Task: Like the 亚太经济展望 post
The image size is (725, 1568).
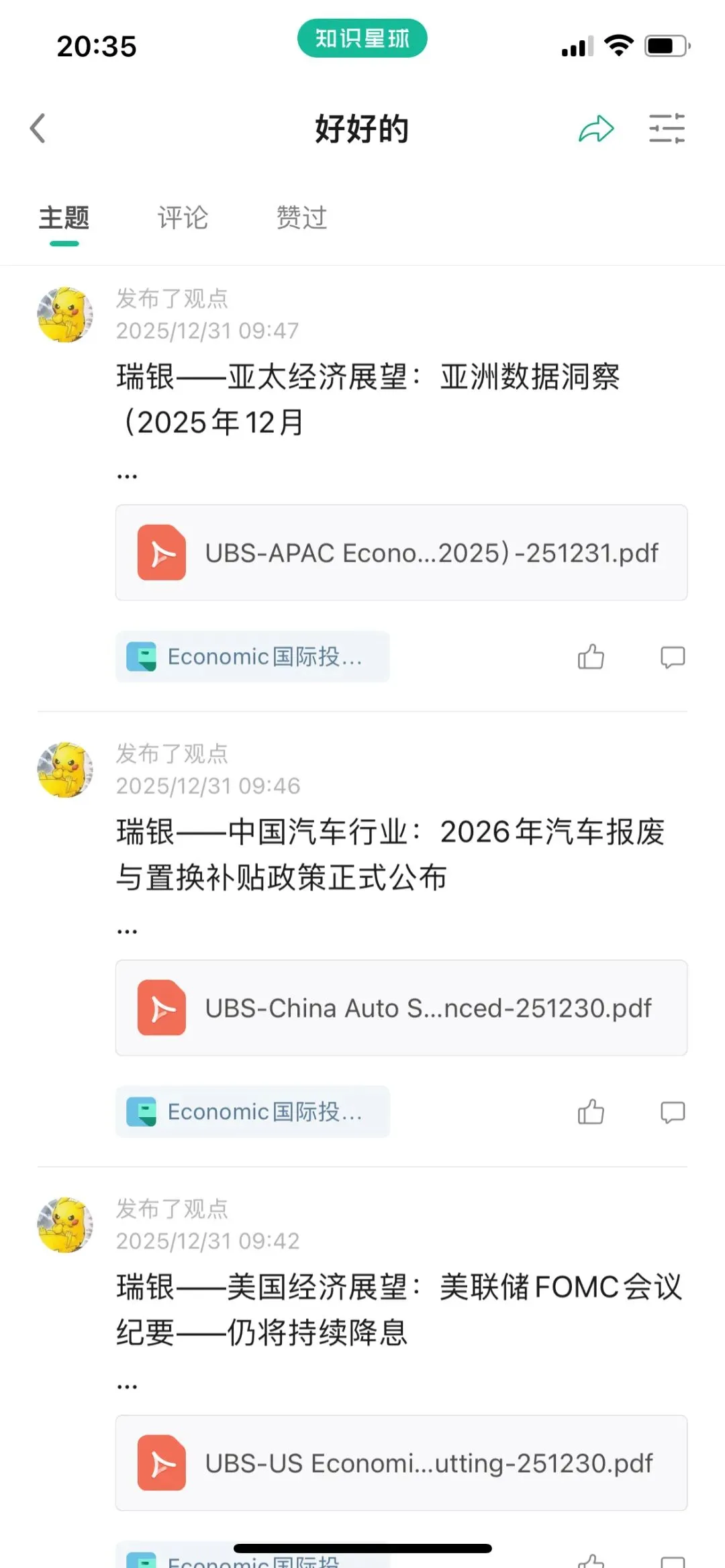Action: 591,657
